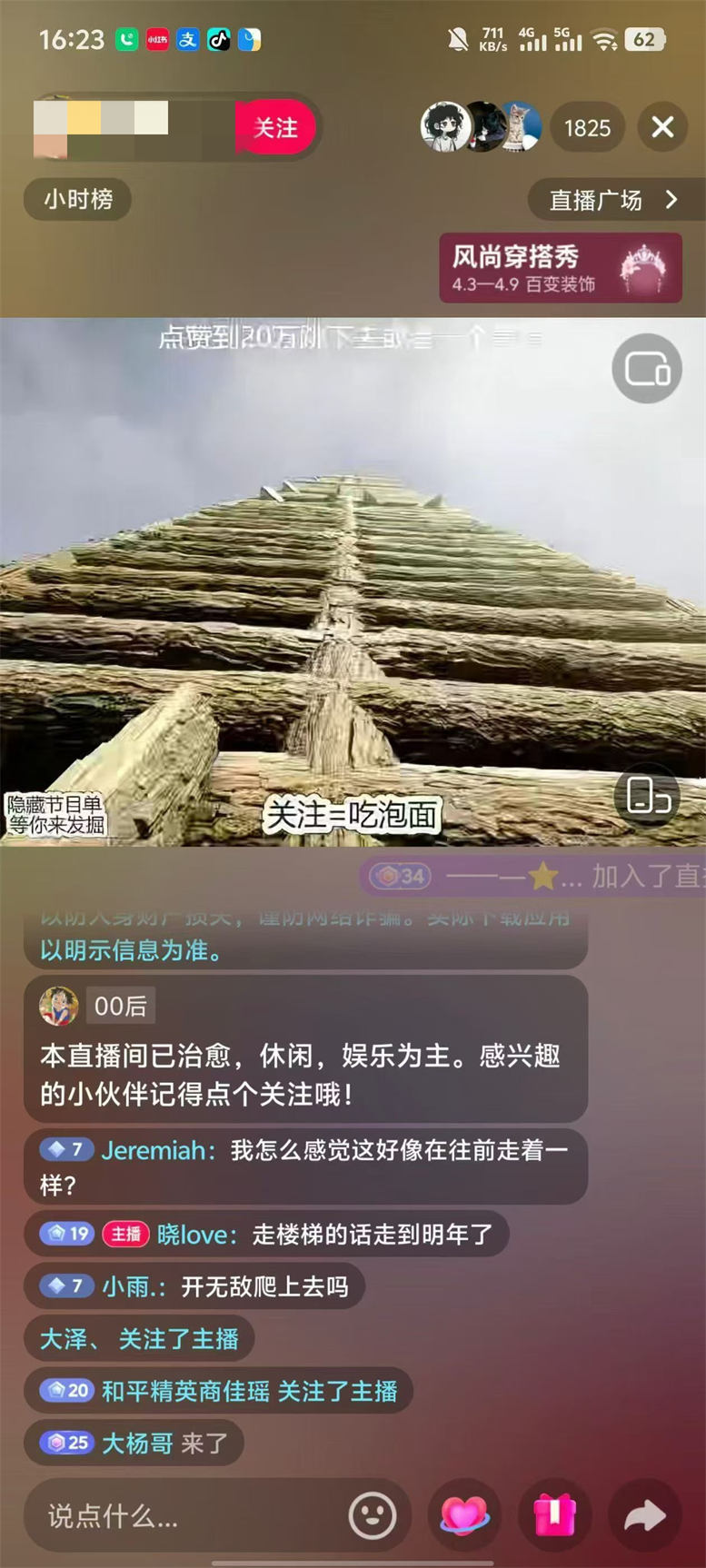
Task: Open the 小时榜 hourly ranking
Action: point(78,199)
